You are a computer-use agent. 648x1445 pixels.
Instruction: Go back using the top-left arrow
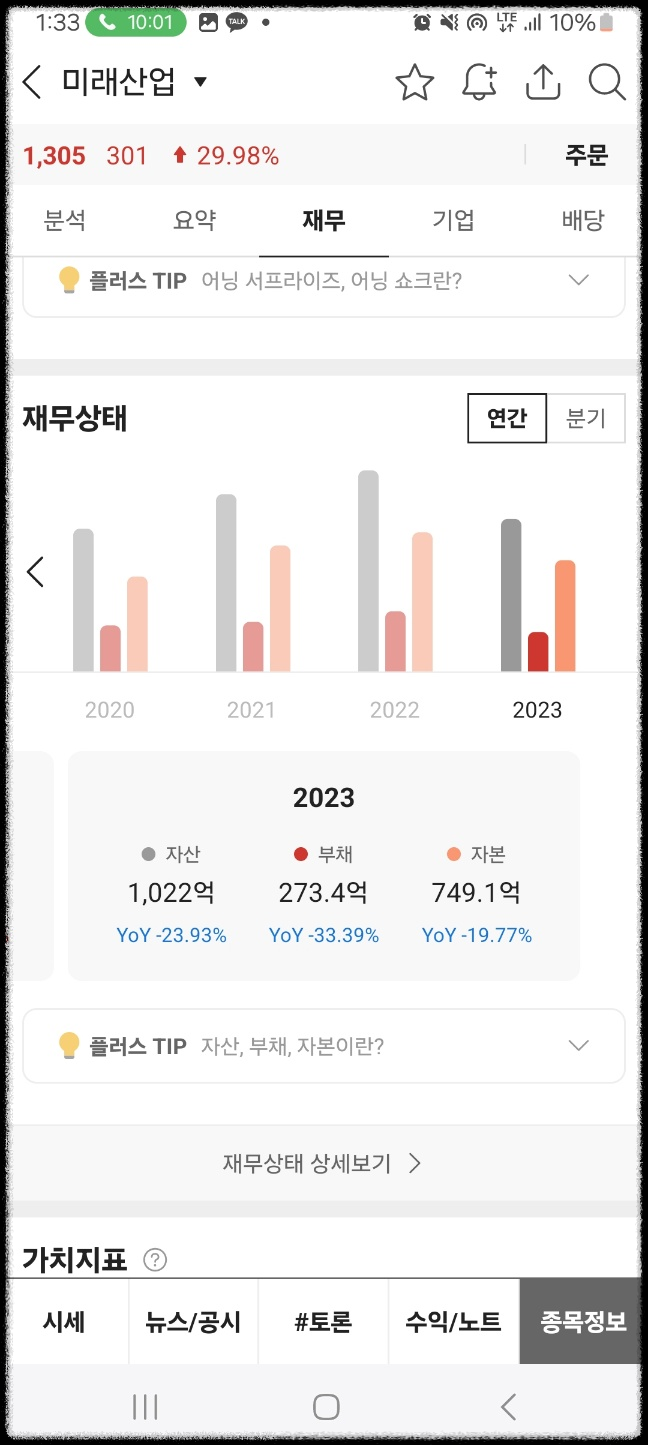click(32, 82)
